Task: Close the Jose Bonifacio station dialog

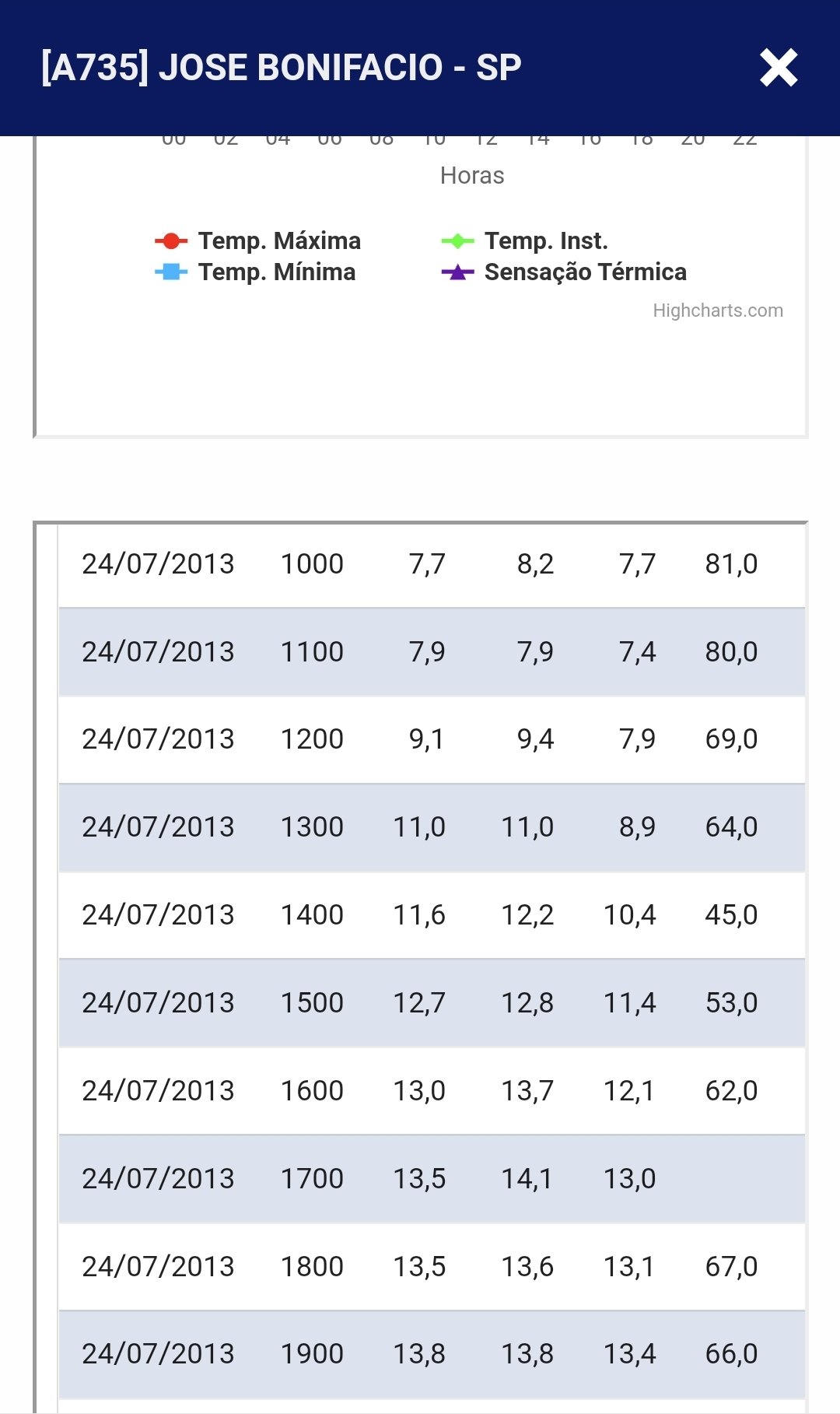Action: click(779, 68)
